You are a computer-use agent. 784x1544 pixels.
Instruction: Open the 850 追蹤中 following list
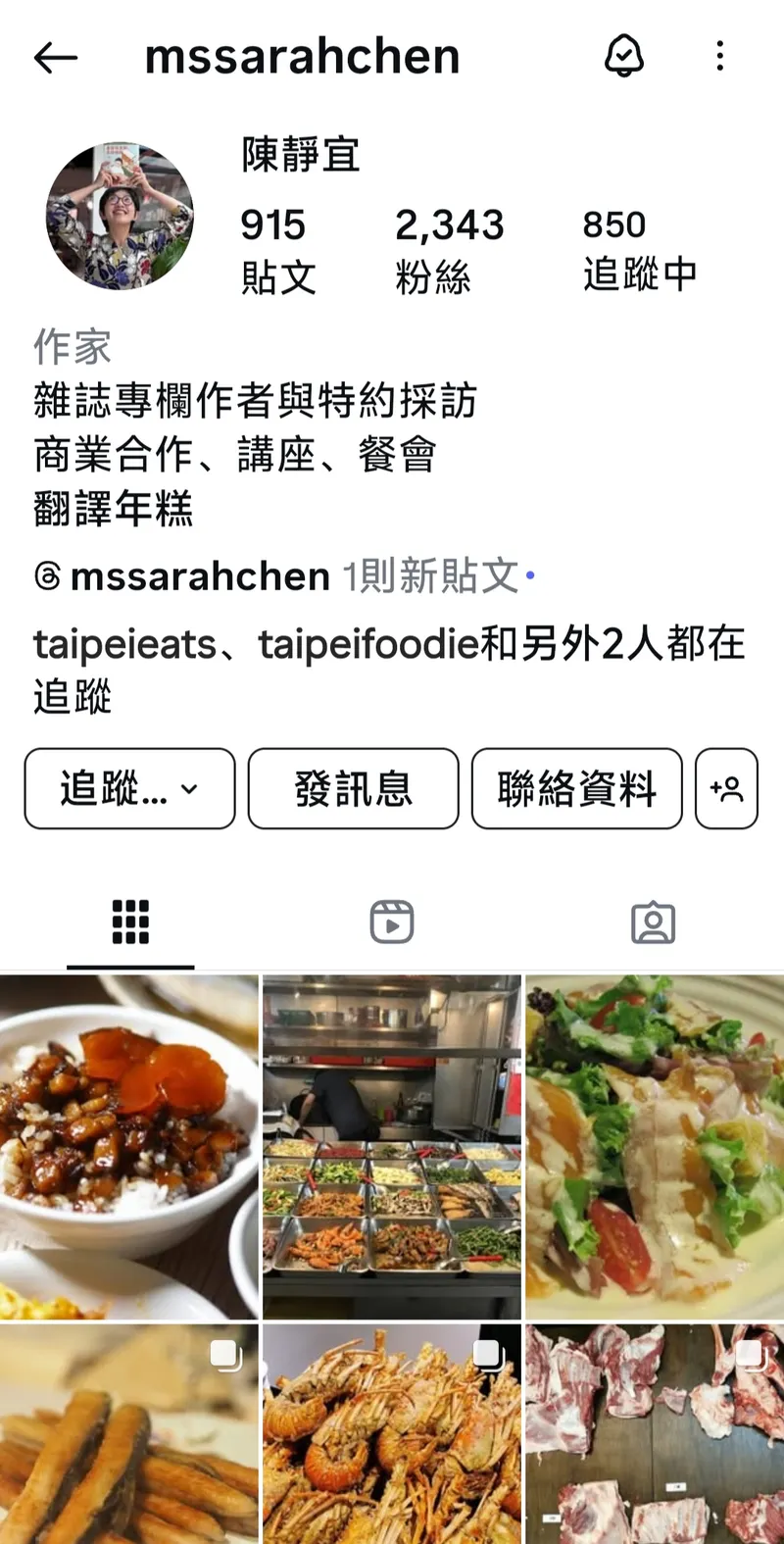tap(639, 250)
